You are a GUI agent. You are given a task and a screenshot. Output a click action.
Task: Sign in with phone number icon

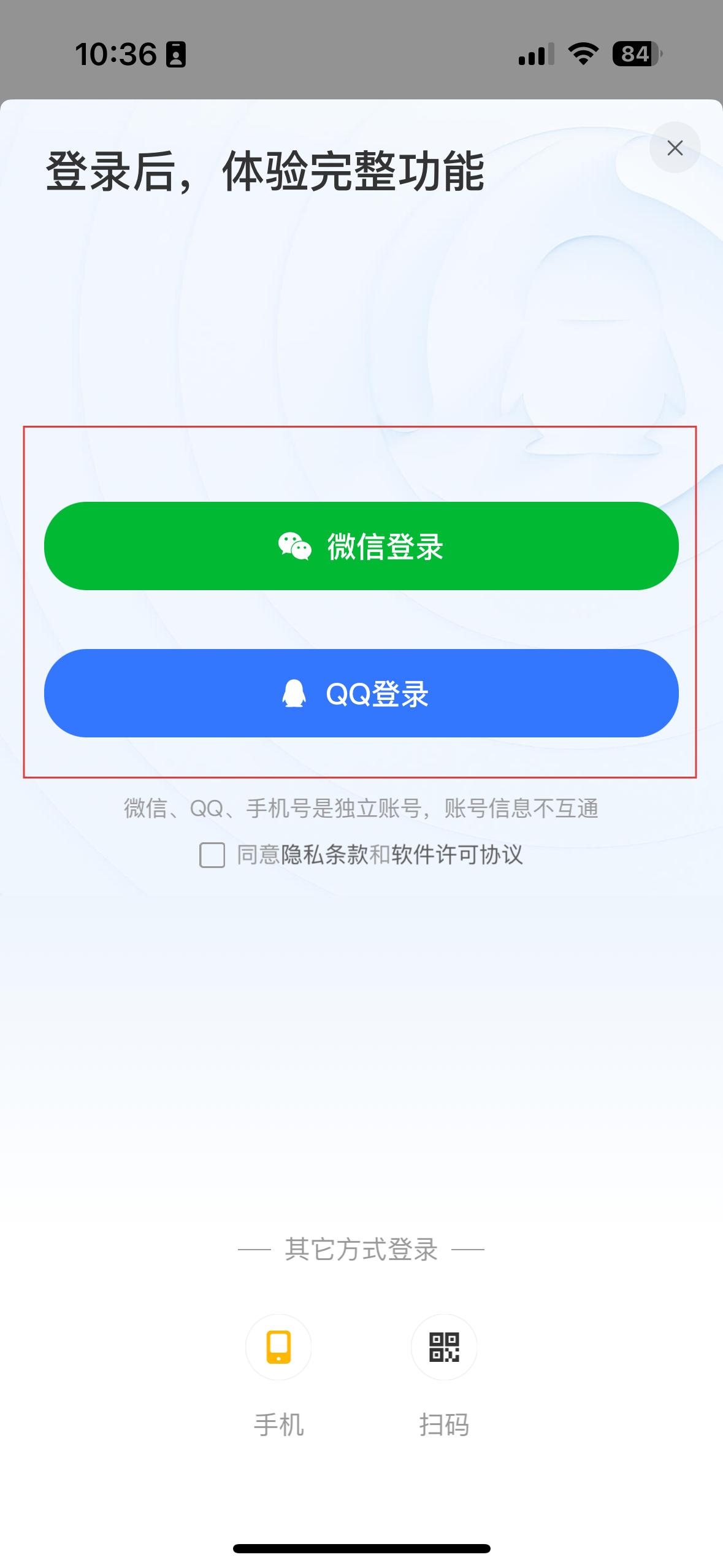pos(278,1347)
